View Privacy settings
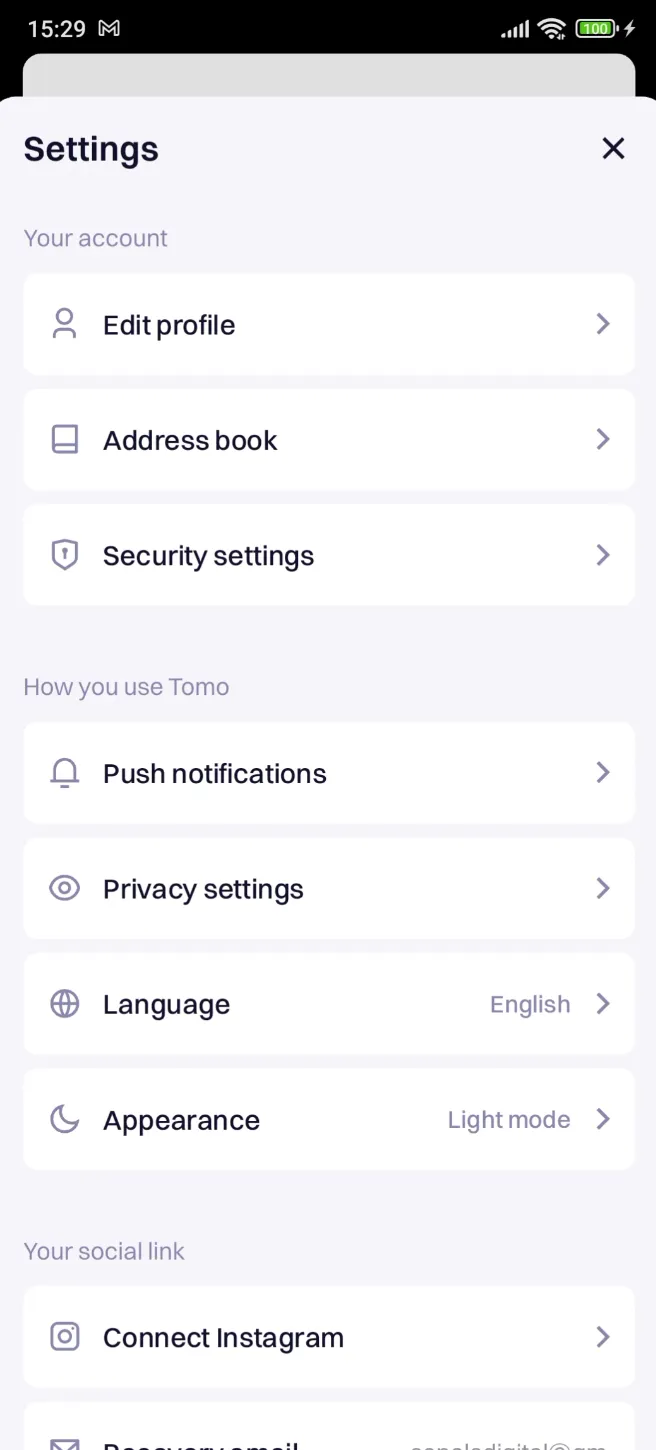The width and height of the screenshot is (656, 1450). (328, 889)
